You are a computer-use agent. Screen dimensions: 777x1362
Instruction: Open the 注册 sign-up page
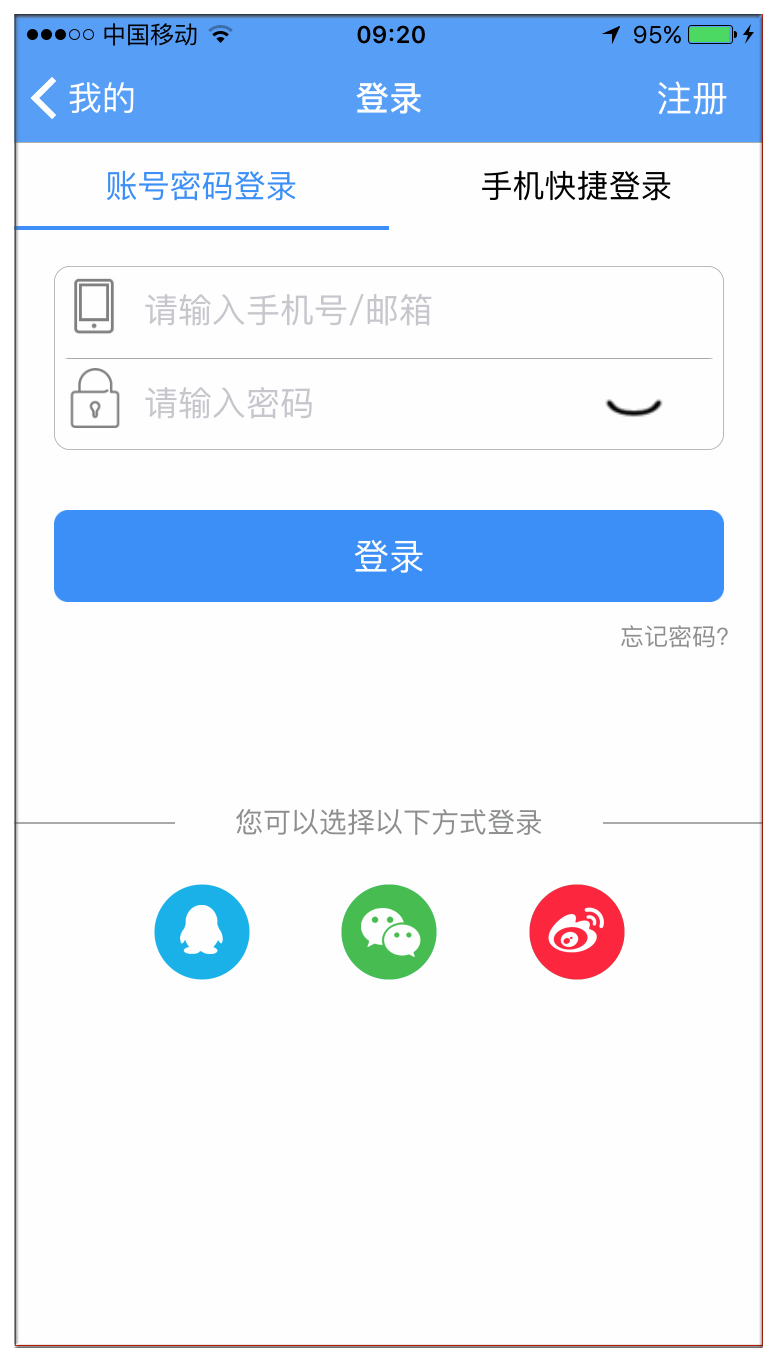[691, 99]
